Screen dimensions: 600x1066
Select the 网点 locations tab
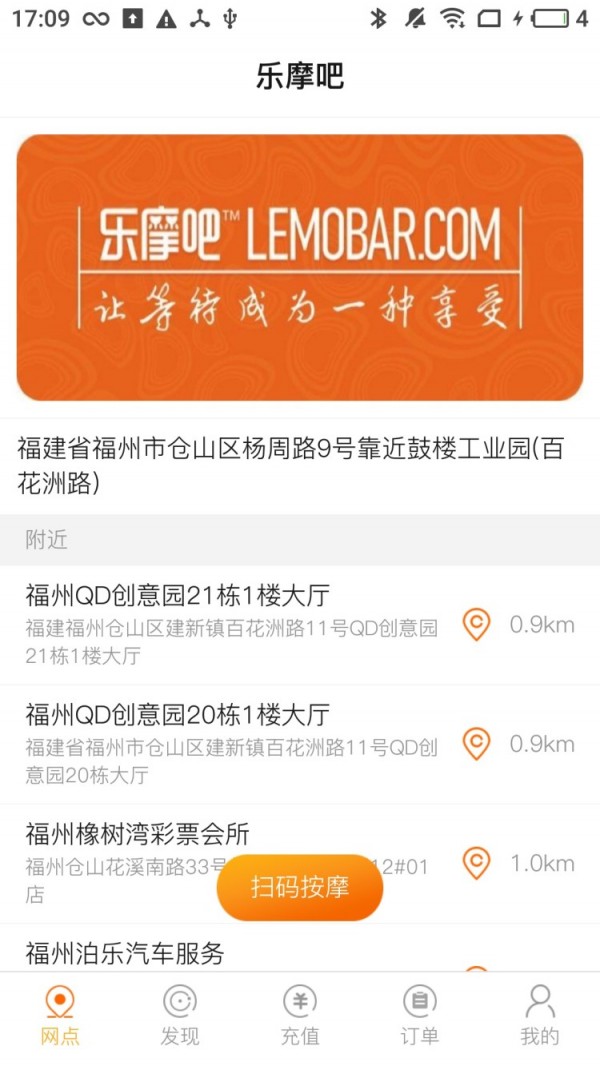click(60, 1016)
